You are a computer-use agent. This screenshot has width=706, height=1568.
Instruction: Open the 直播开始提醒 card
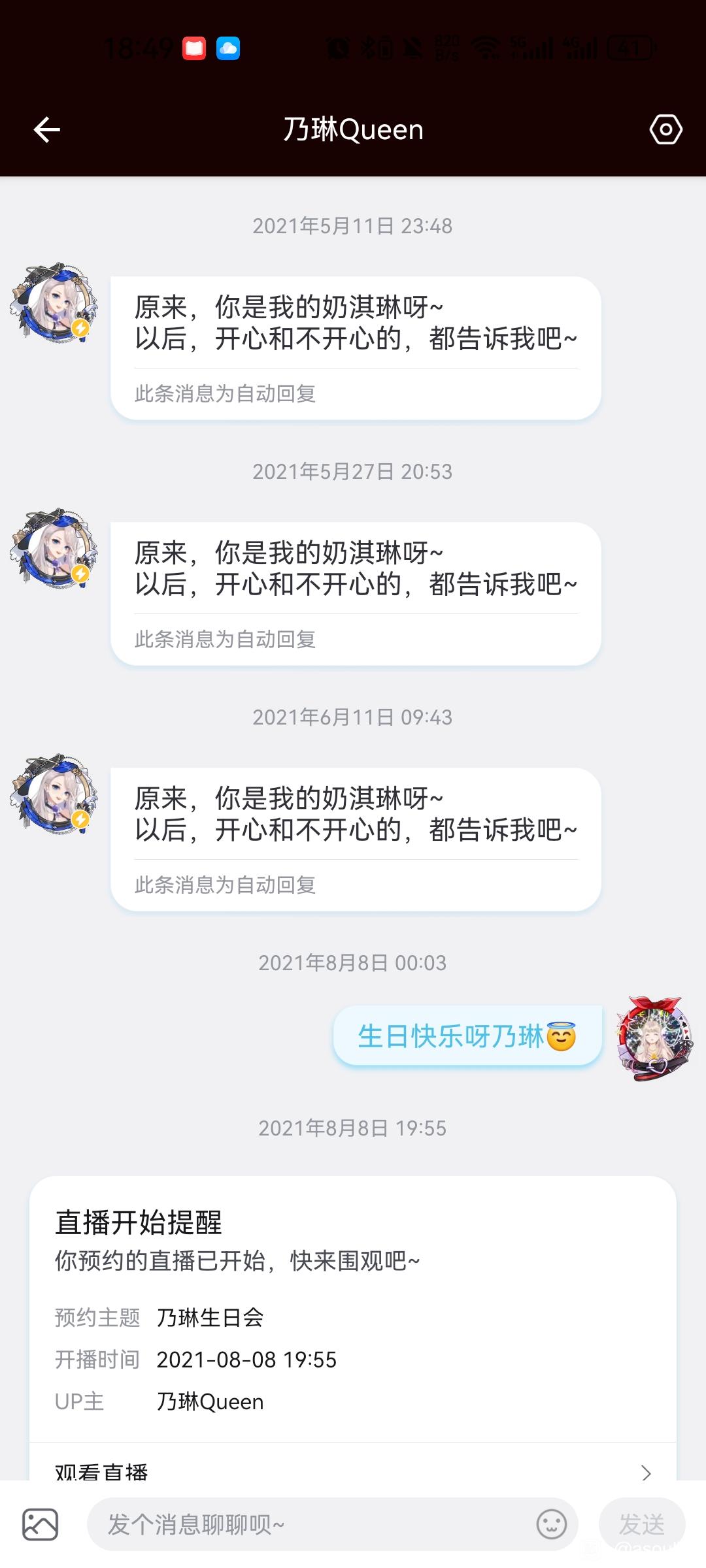coord(353,1300)
